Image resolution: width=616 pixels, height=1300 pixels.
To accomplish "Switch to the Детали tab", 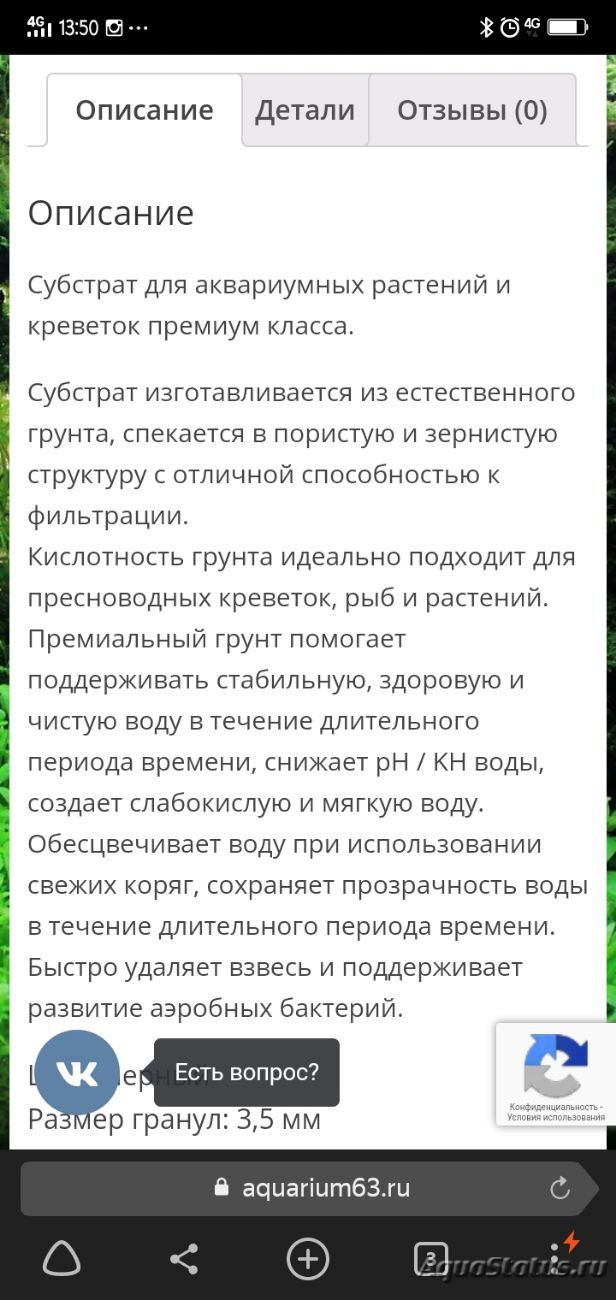I will [305, 110].
